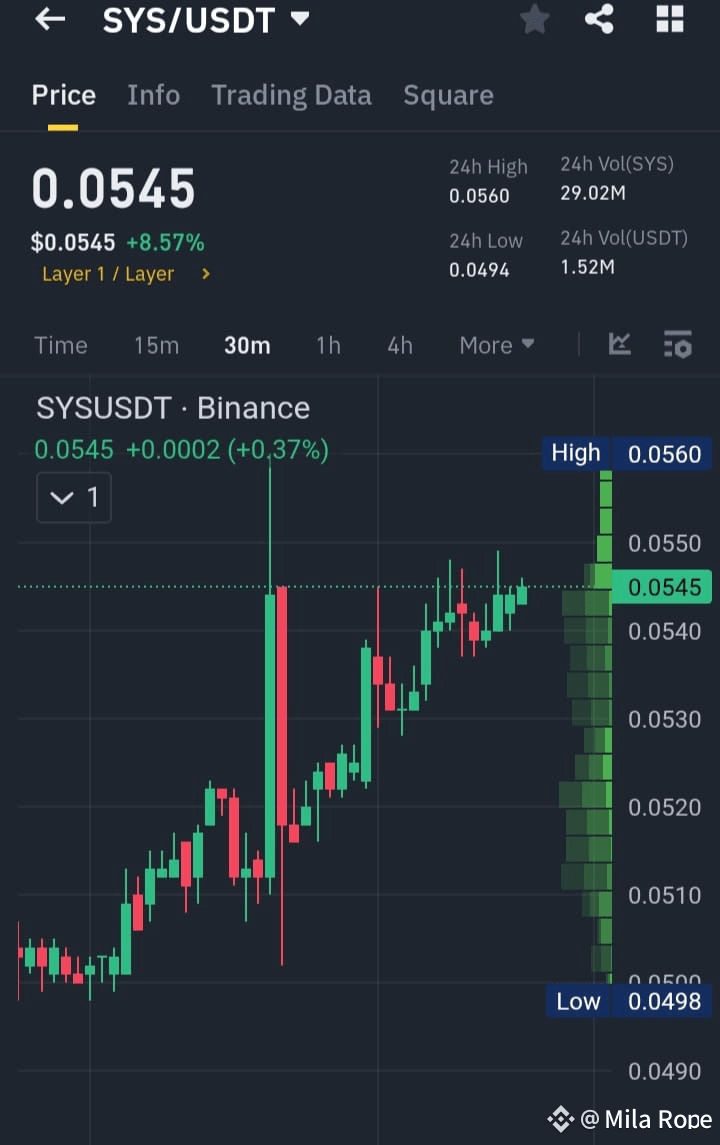720x1145 pixels.
Task: Open the grid layout icon top right
Action: [x=668, y=20]
